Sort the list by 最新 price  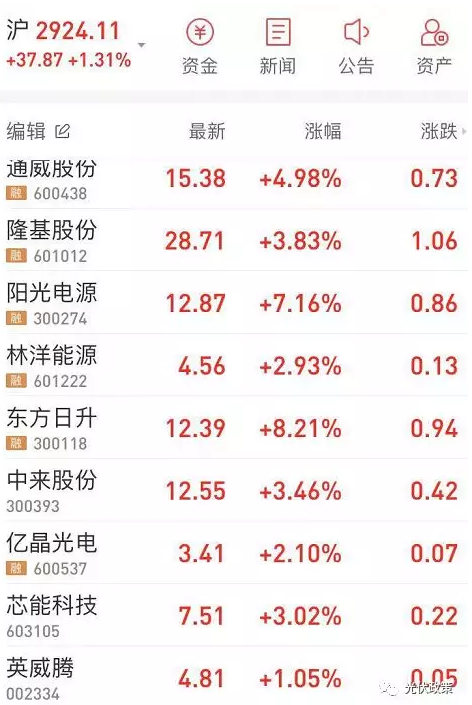click(x=207, y=131)
